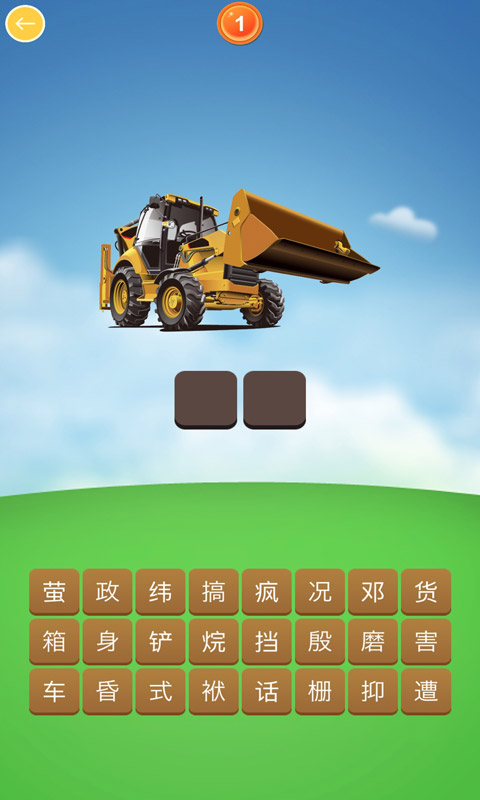Pick the 邓 character tile
Viewport: 480px width, 800px height.
[373, 592]
